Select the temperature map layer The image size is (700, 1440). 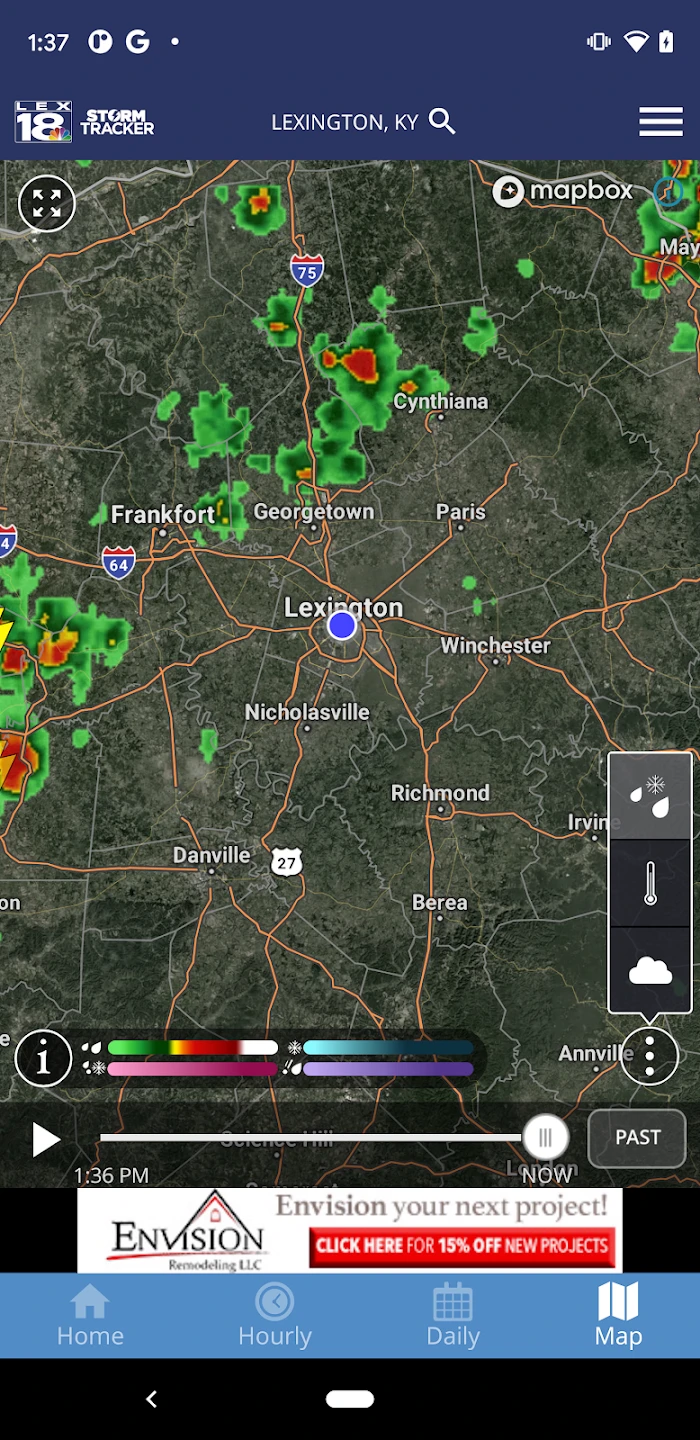(x=650, y=884)
